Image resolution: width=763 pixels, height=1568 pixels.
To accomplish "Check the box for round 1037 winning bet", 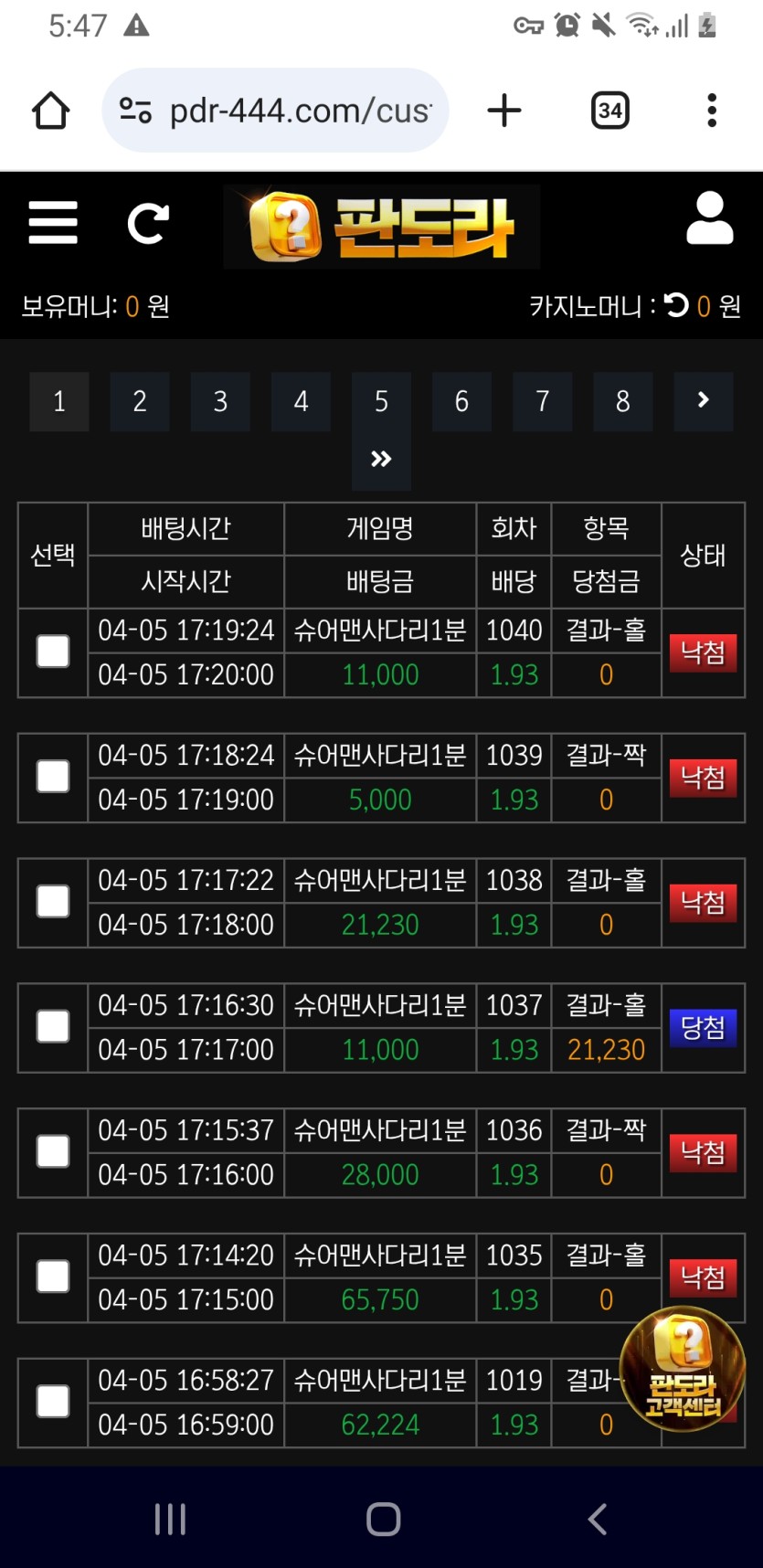I will tap(53, 1026).
